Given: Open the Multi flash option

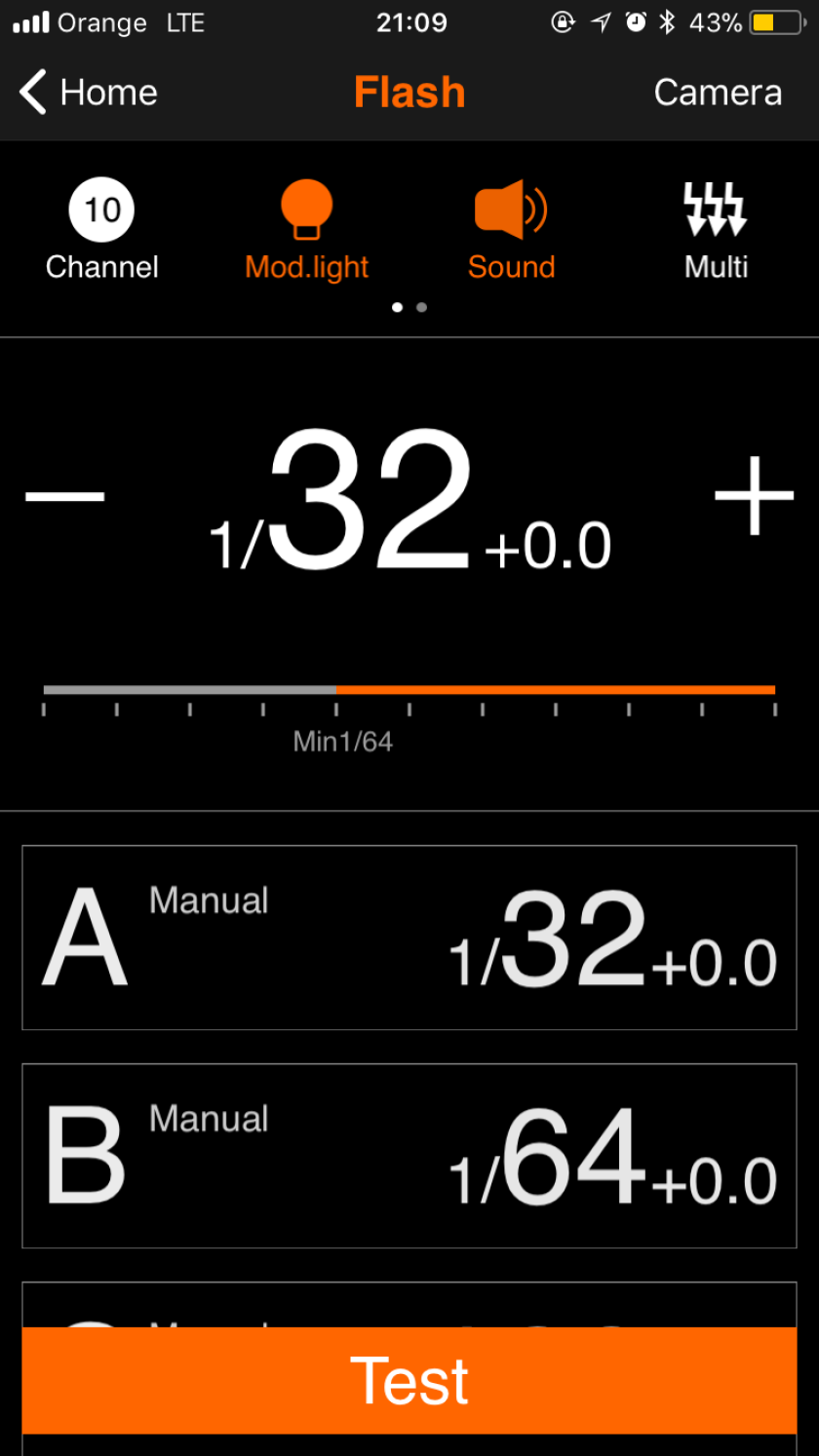Looking at the screenshot, I should [717, 231].
